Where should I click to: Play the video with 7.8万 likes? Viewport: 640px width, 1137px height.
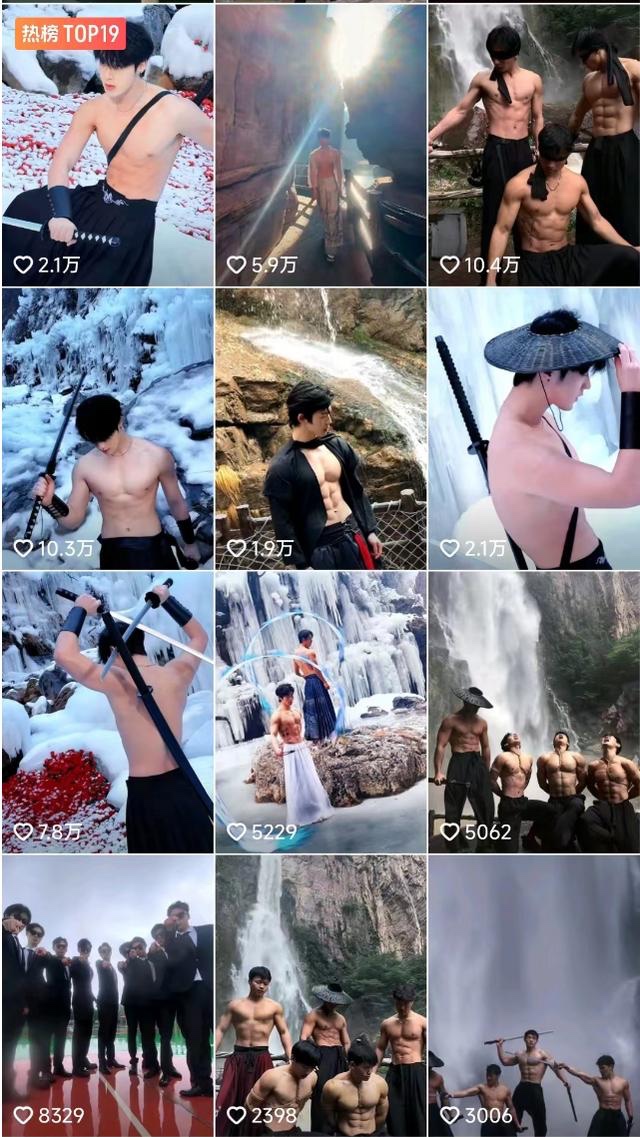coord(107,711)
